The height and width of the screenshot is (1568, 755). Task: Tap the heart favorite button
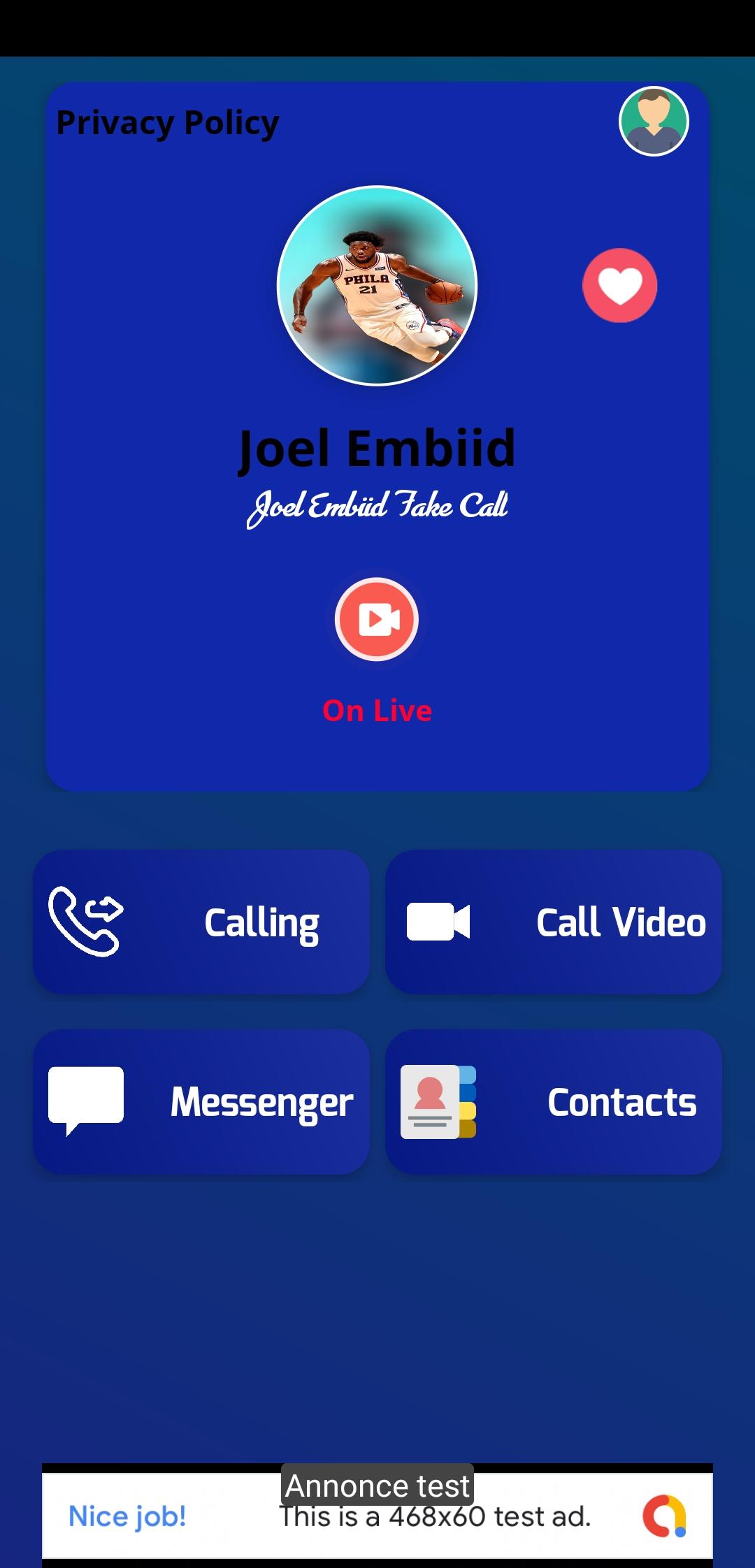coord(619,286)
